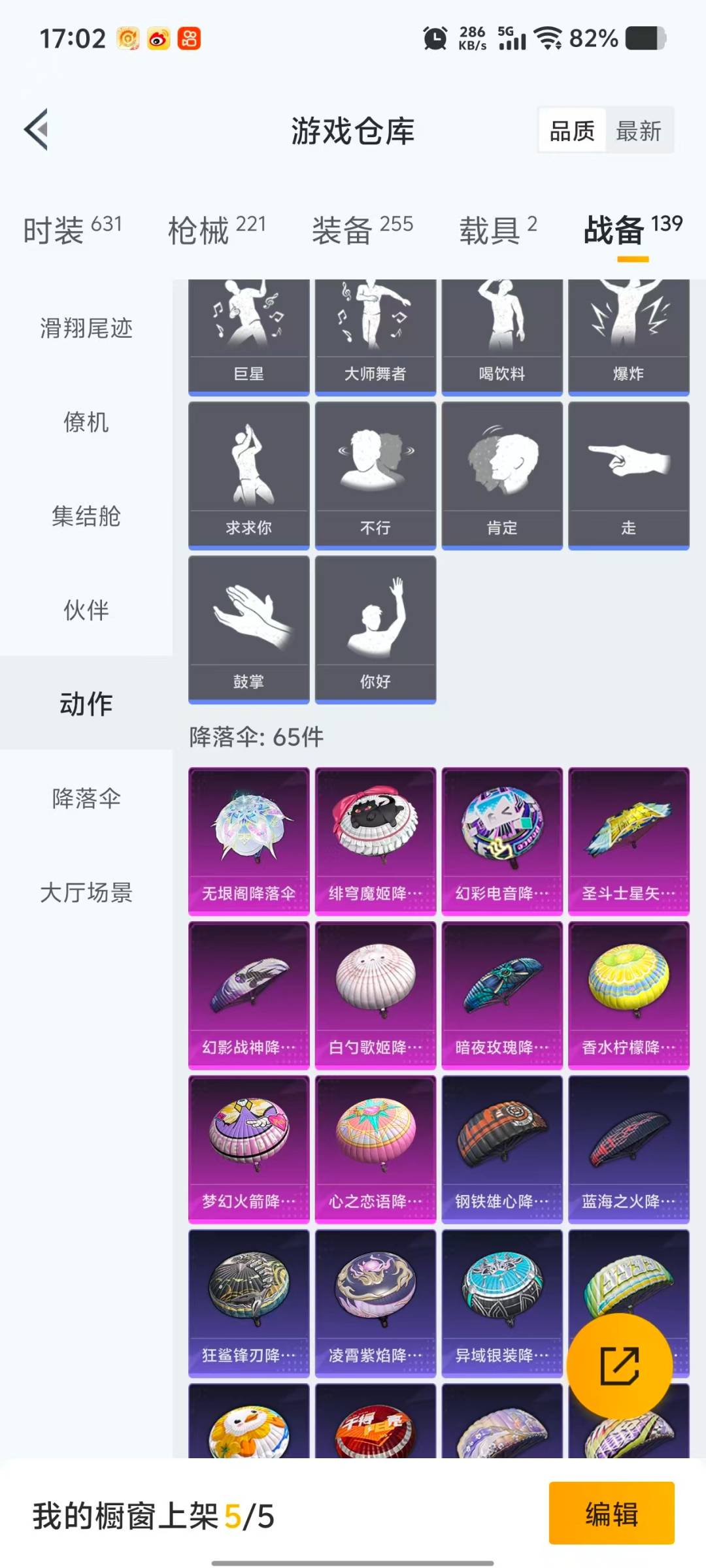This screenshot has width=706, height=1568.
Task: Switch sorting to 最新
Action: point(639,130)
